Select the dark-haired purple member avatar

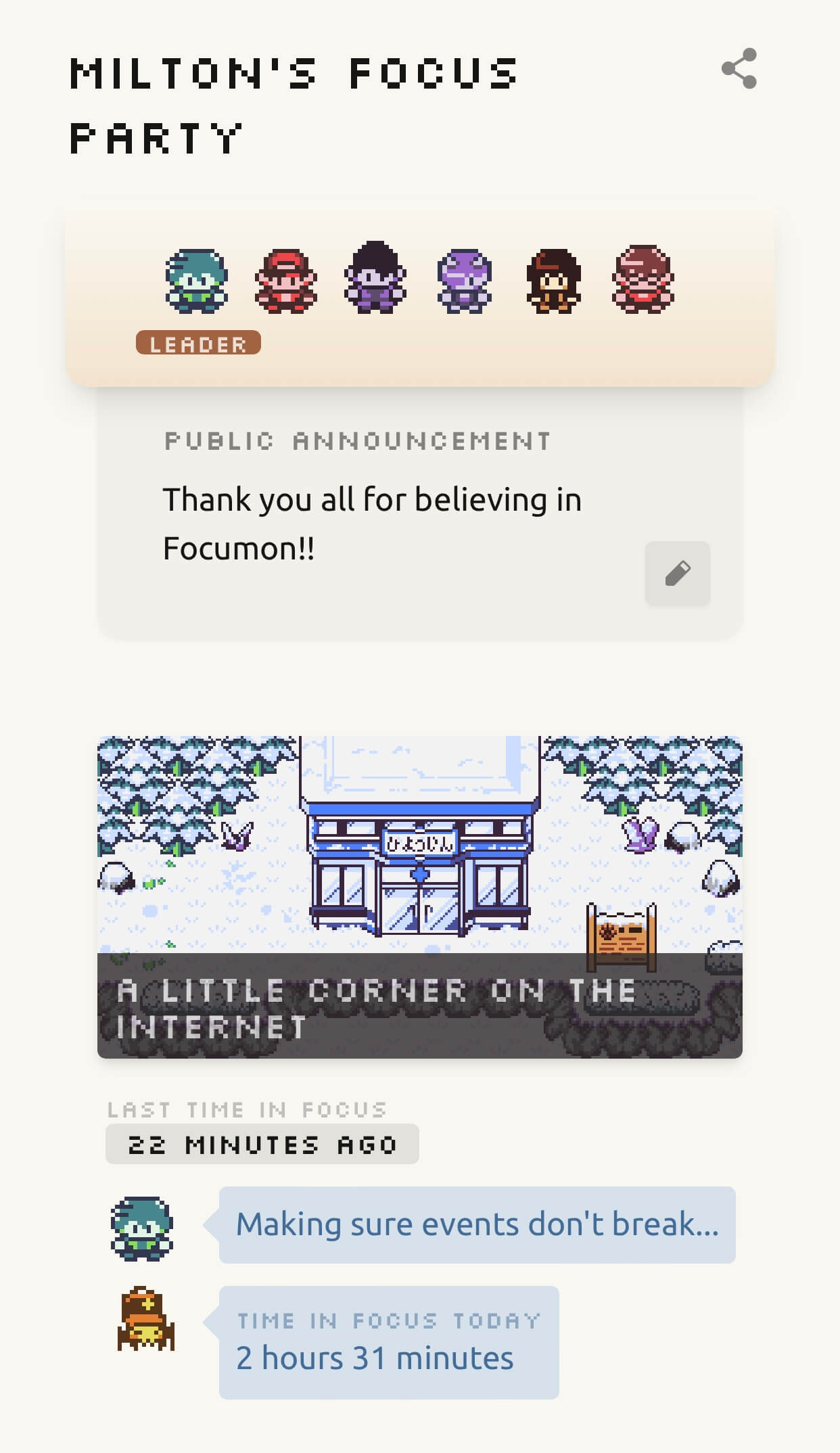(x=375, y=279)
